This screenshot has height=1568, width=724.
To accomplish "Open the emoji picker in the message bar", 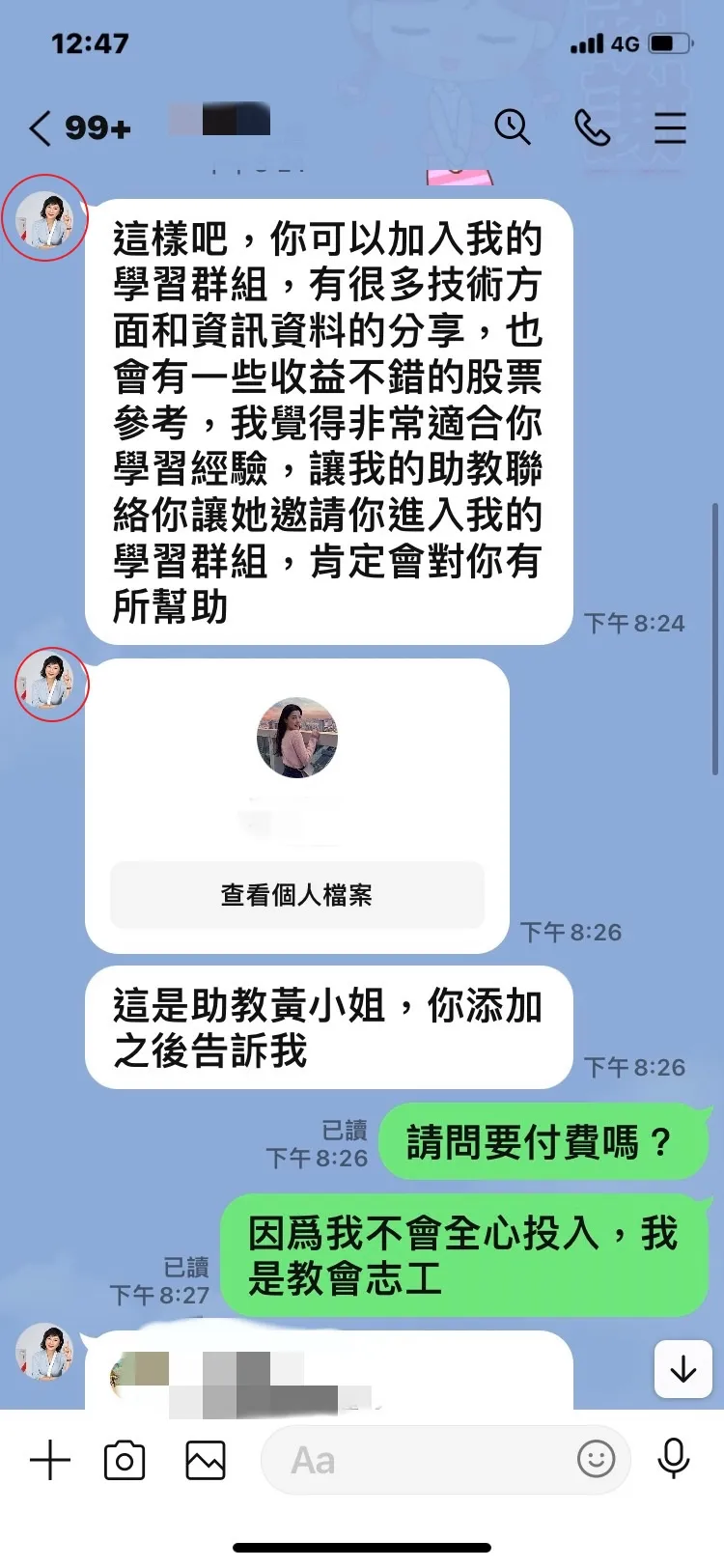I will tap(597, 1461).
